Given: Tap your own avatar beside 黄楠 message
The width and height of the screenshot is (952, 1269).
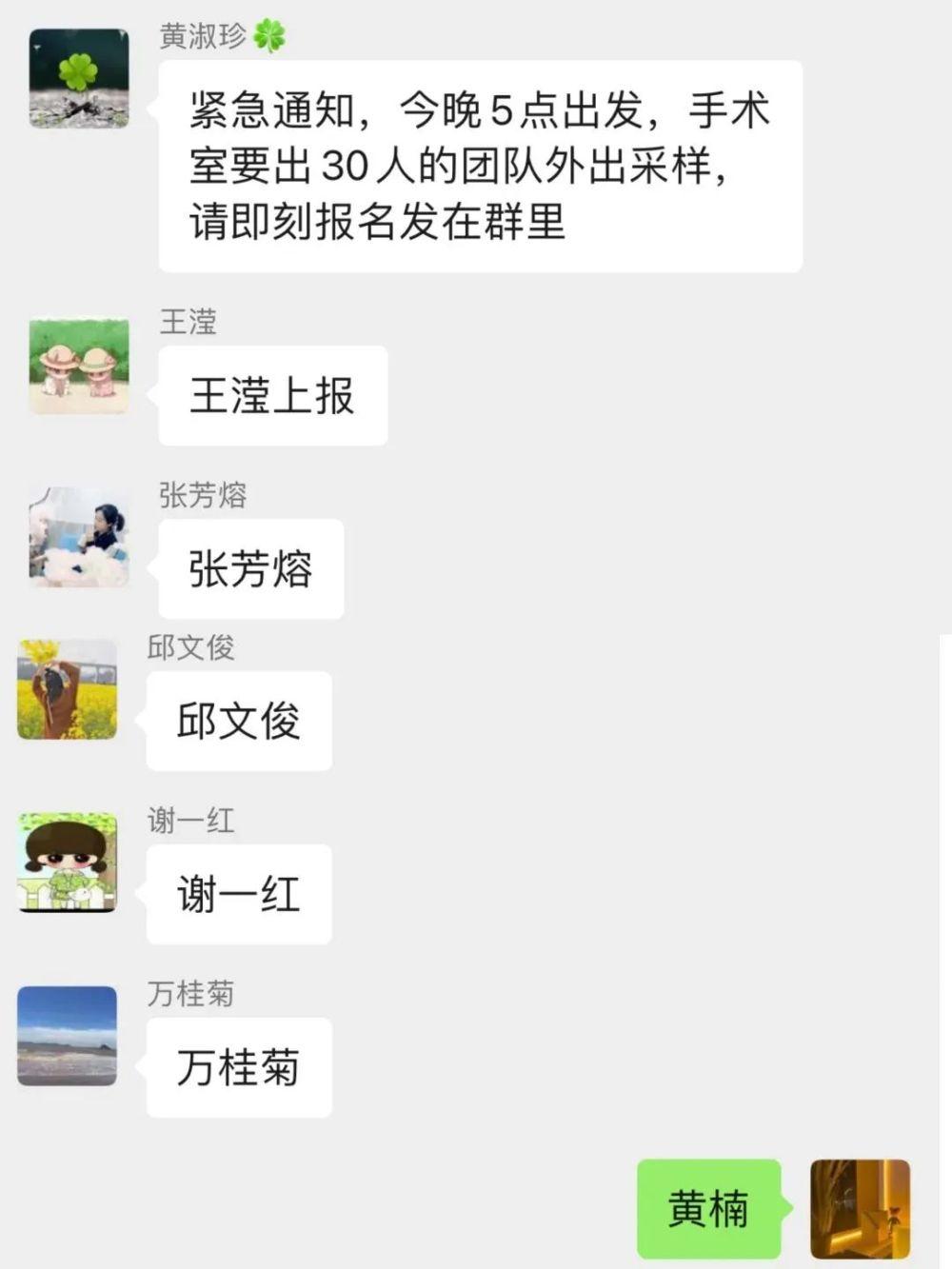Looking at the screenshot, I should pyautogui.click(x=860, y=1209).
